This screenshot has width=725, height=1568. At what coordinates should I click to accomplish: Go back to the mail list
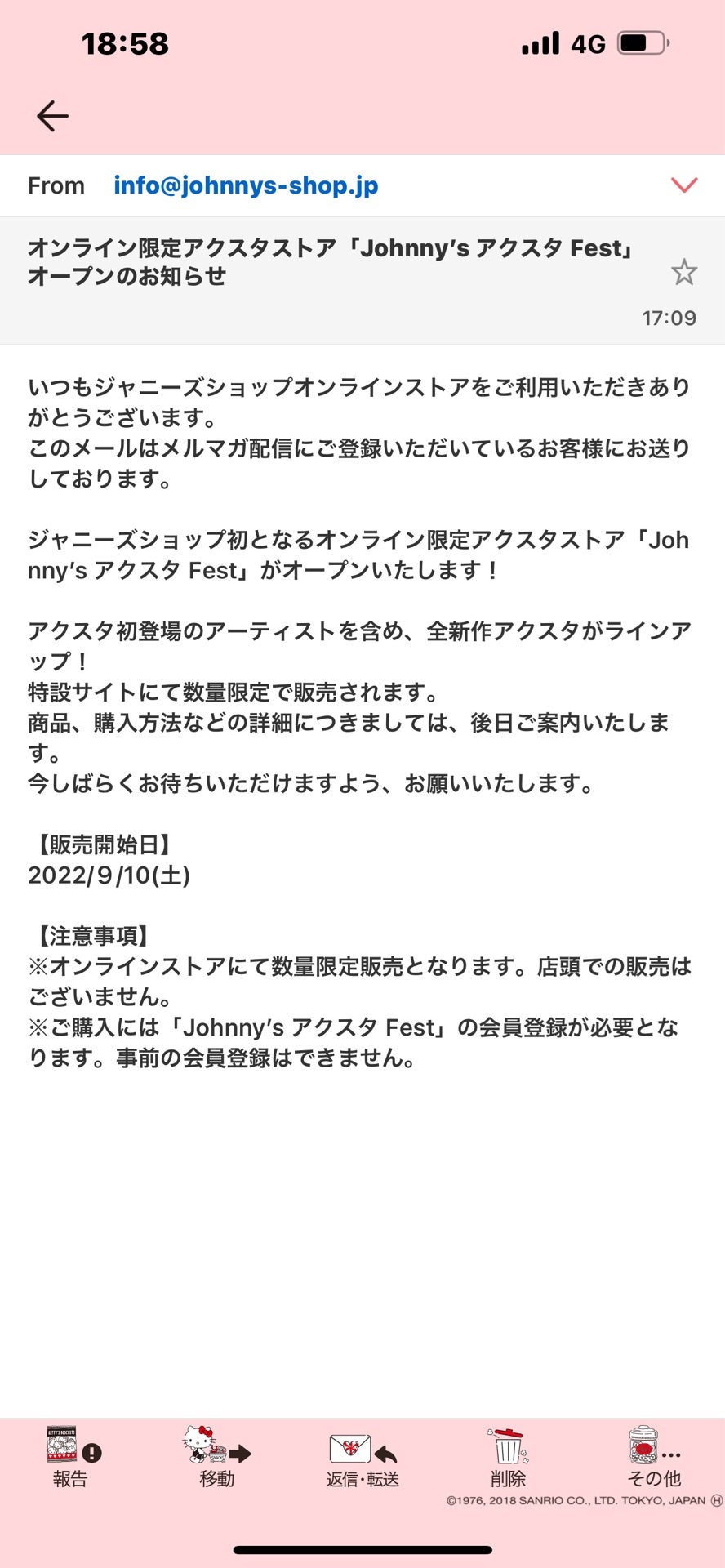pyautogui.click(x=52, y=116)
